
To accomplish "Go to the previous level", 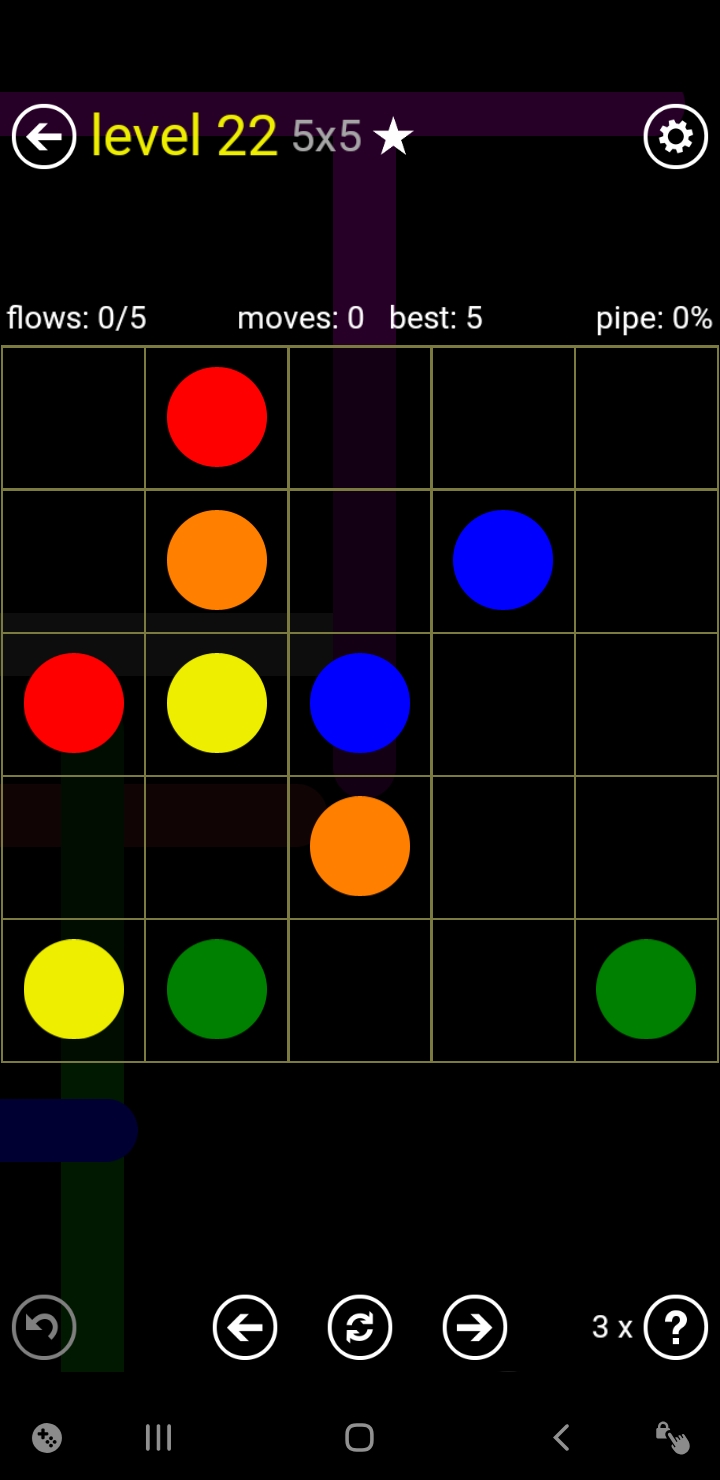I will point(245,1327).
